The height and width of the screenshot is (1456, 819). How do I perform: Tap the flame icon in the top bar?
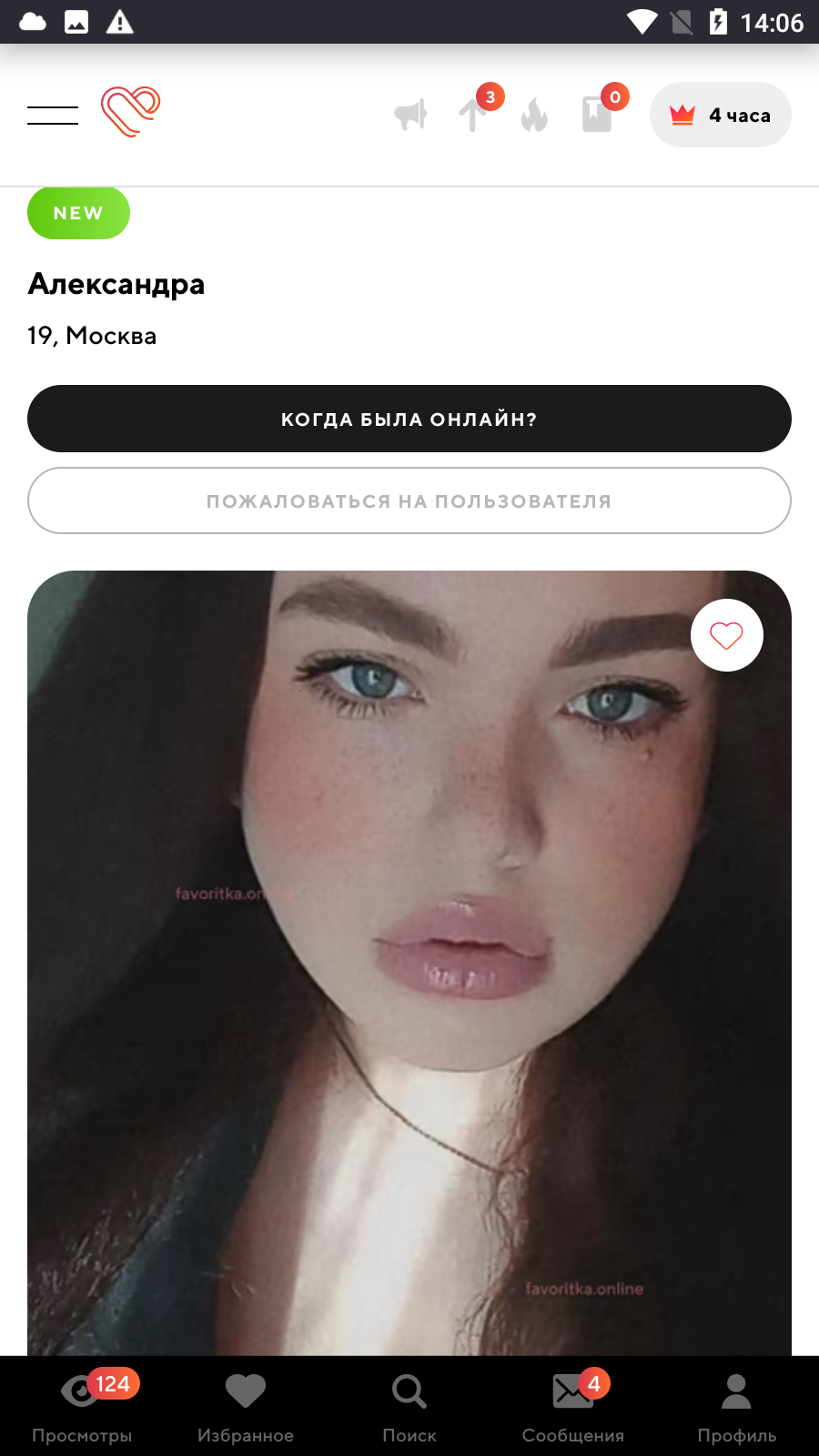point(534,116)
